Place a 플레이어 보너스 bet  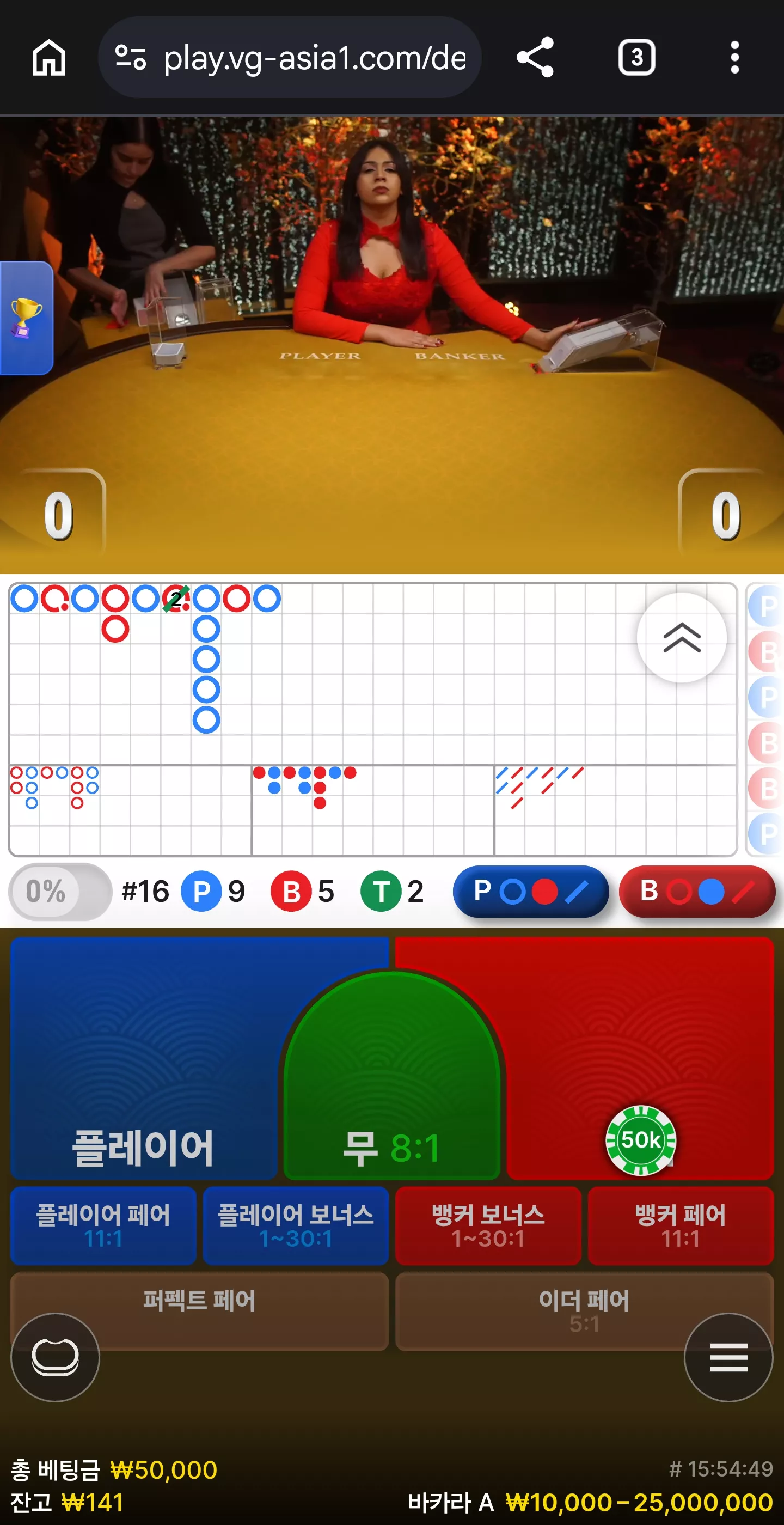coord(296,1225)
